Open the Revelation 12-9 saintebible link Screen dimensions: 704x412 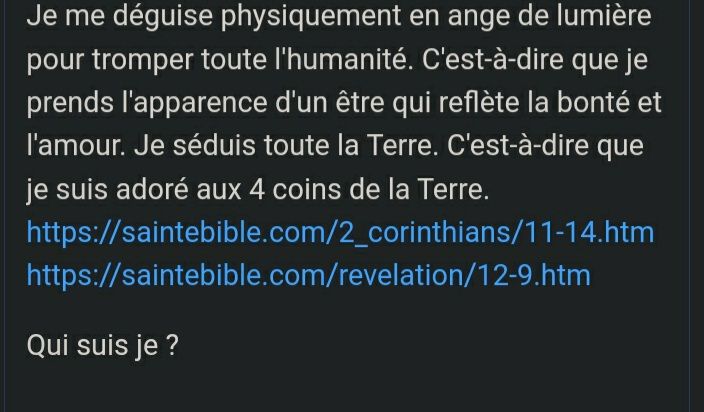[x=308, y=275]
